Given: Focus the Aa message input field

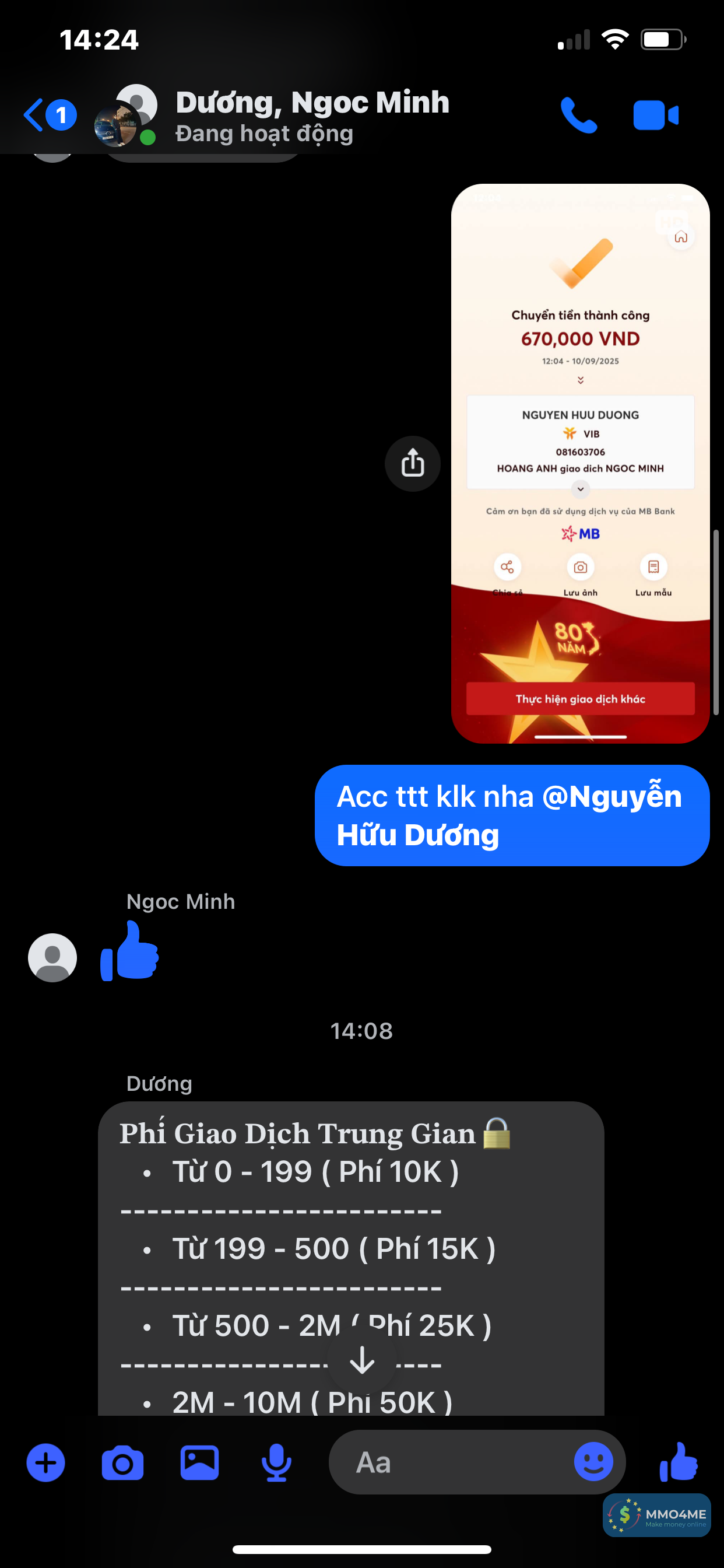Looking at the screenshot, I should pyautogui.click(x=450, y=1462).
